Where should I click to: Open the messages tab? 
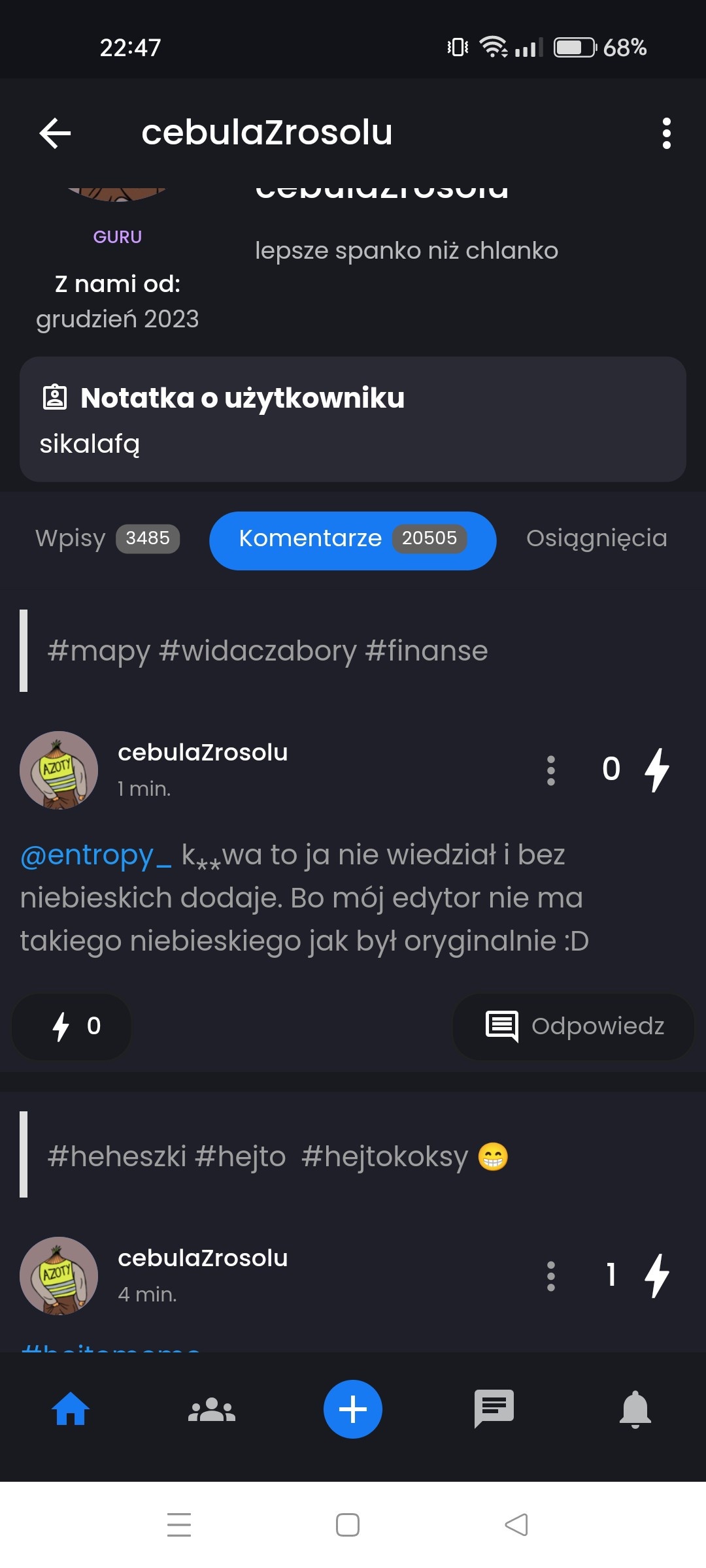coord(494,1409)
